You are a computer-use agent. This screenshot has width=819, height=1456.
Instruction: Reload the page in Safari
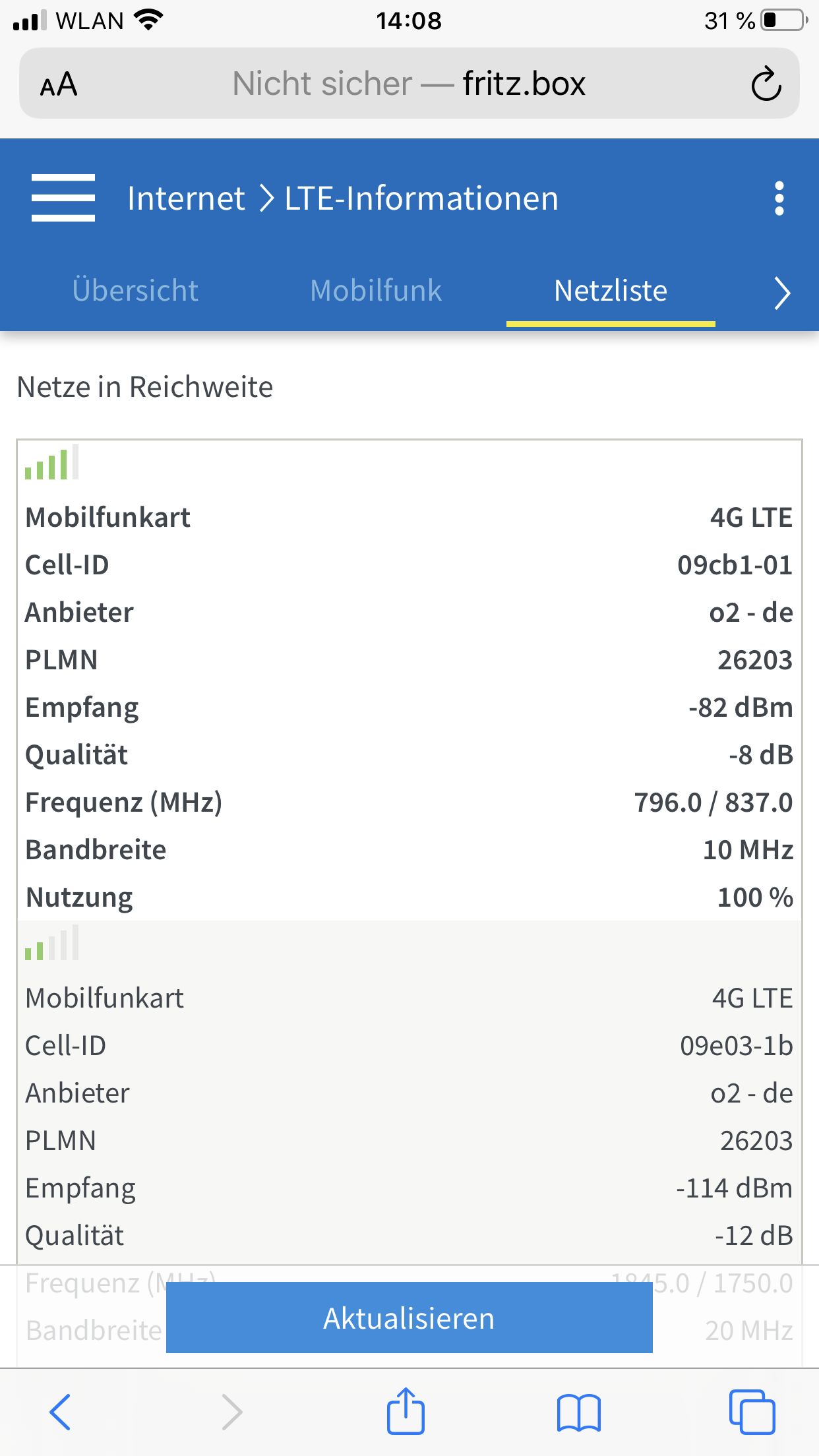pyautogui.click(x=766, y=84)
